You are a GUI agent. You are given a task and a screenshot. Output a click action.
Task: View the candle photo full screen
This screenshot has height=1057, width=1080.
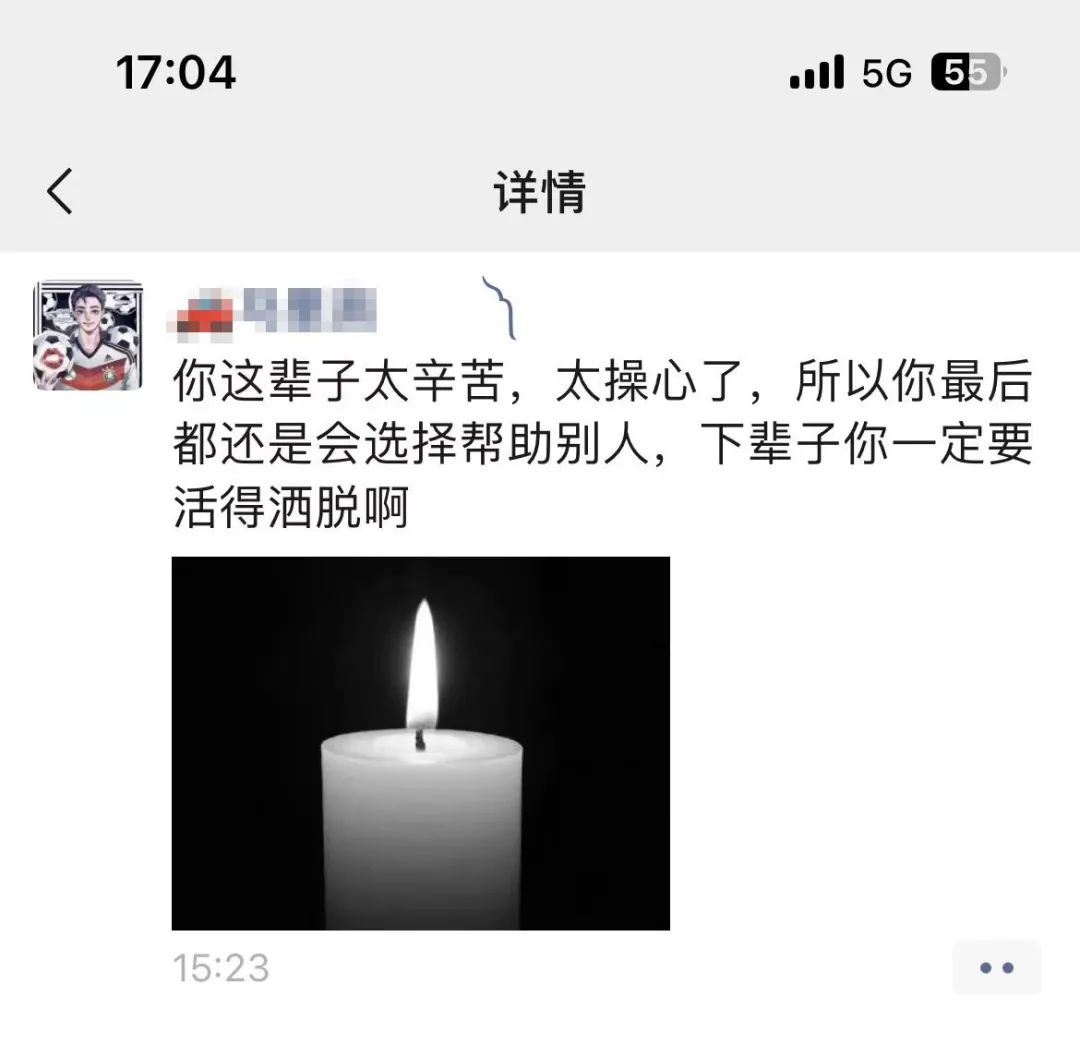point(420,743)
